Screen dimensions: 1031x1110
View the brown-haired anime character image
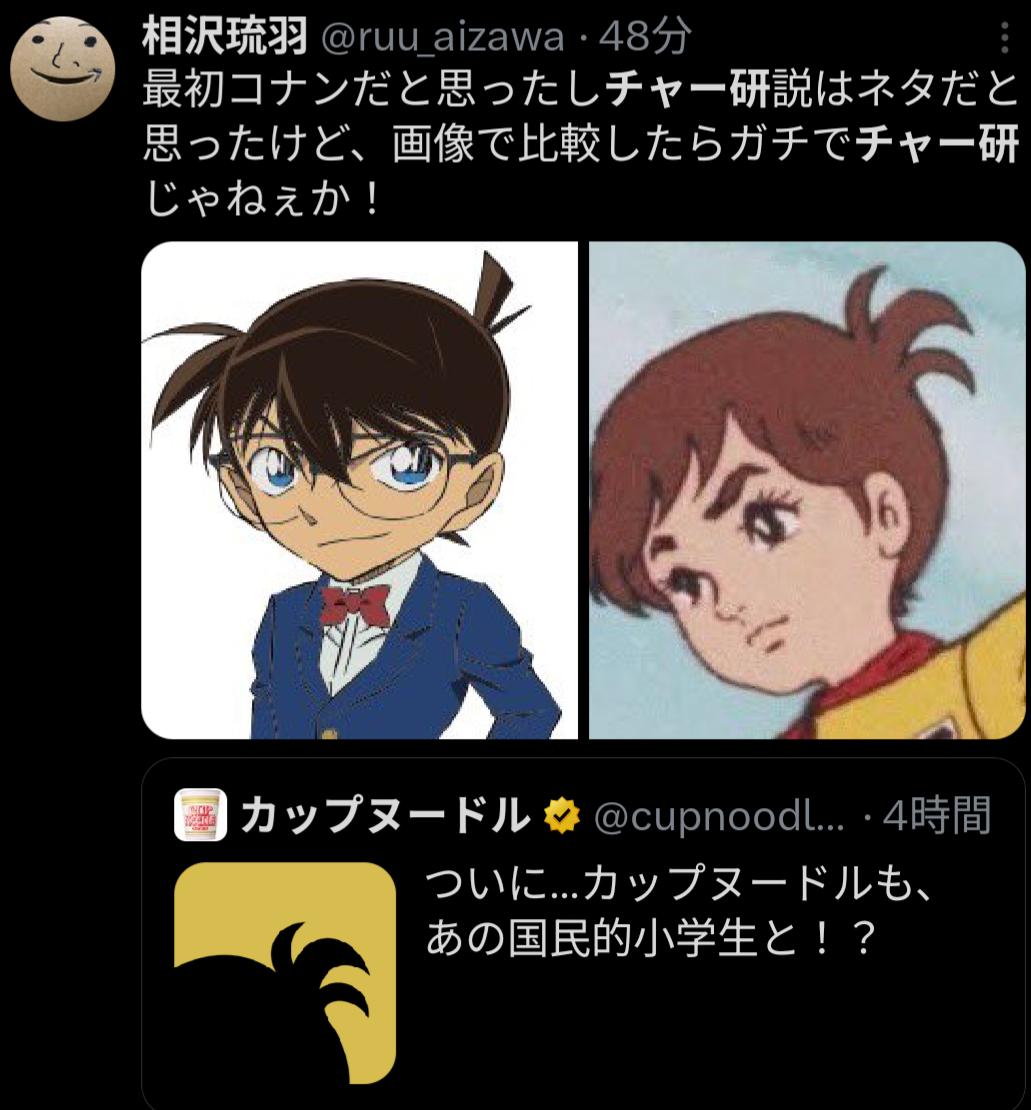pyautogui.click(x=807, y=490)
